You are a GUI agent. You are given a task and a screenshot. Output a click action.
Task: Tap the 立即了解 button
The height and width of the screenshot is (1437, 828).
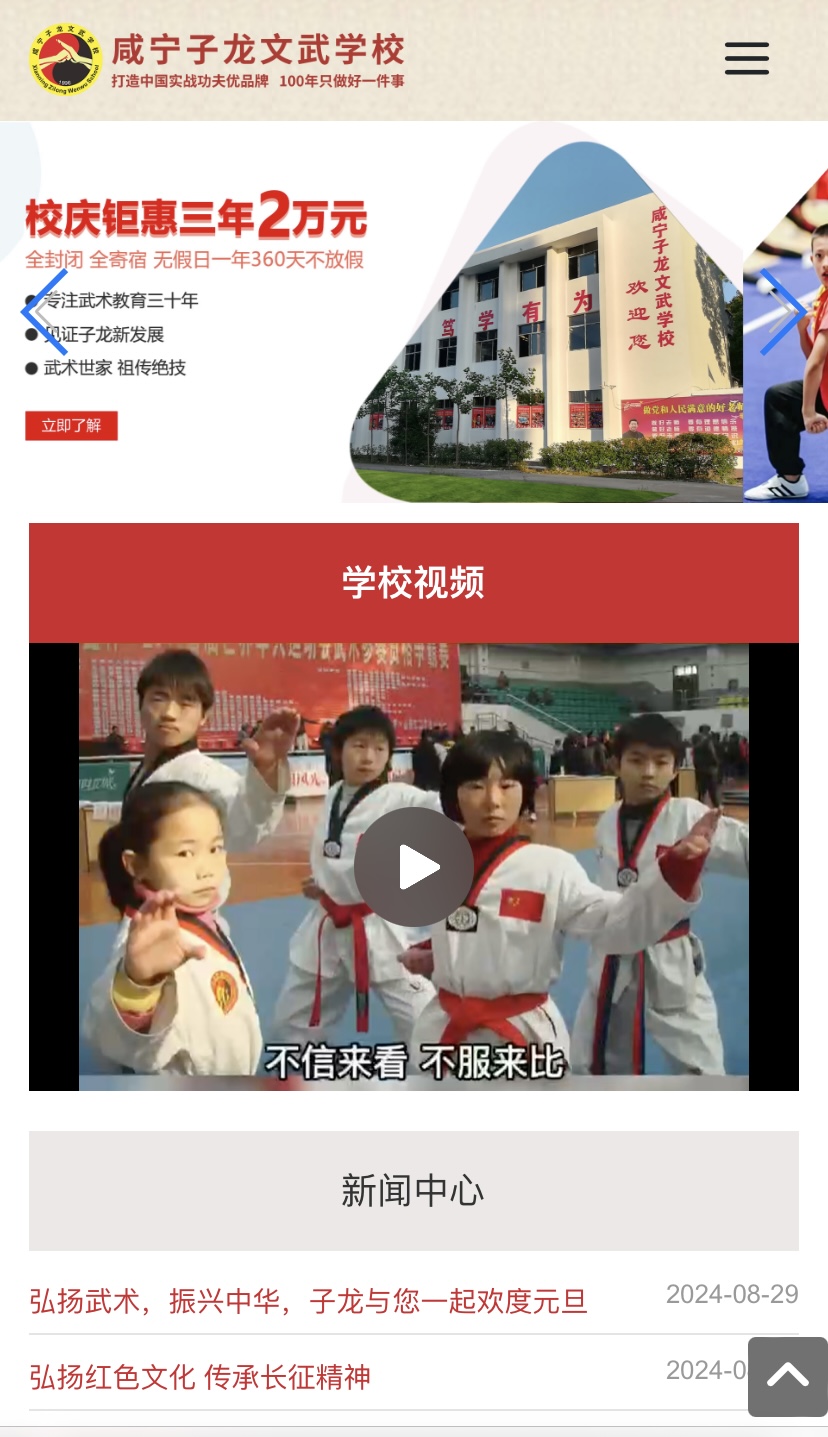pyautogui.click(x=71, y=425)
